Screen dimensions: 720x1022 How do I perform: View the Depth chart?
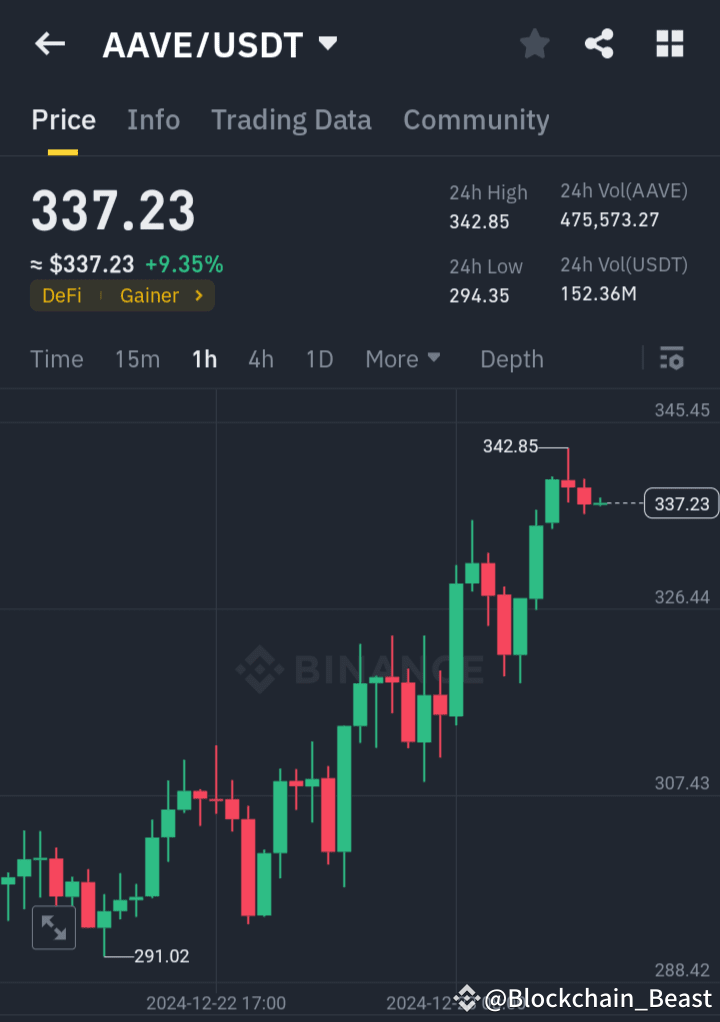[x=511, y=358]
